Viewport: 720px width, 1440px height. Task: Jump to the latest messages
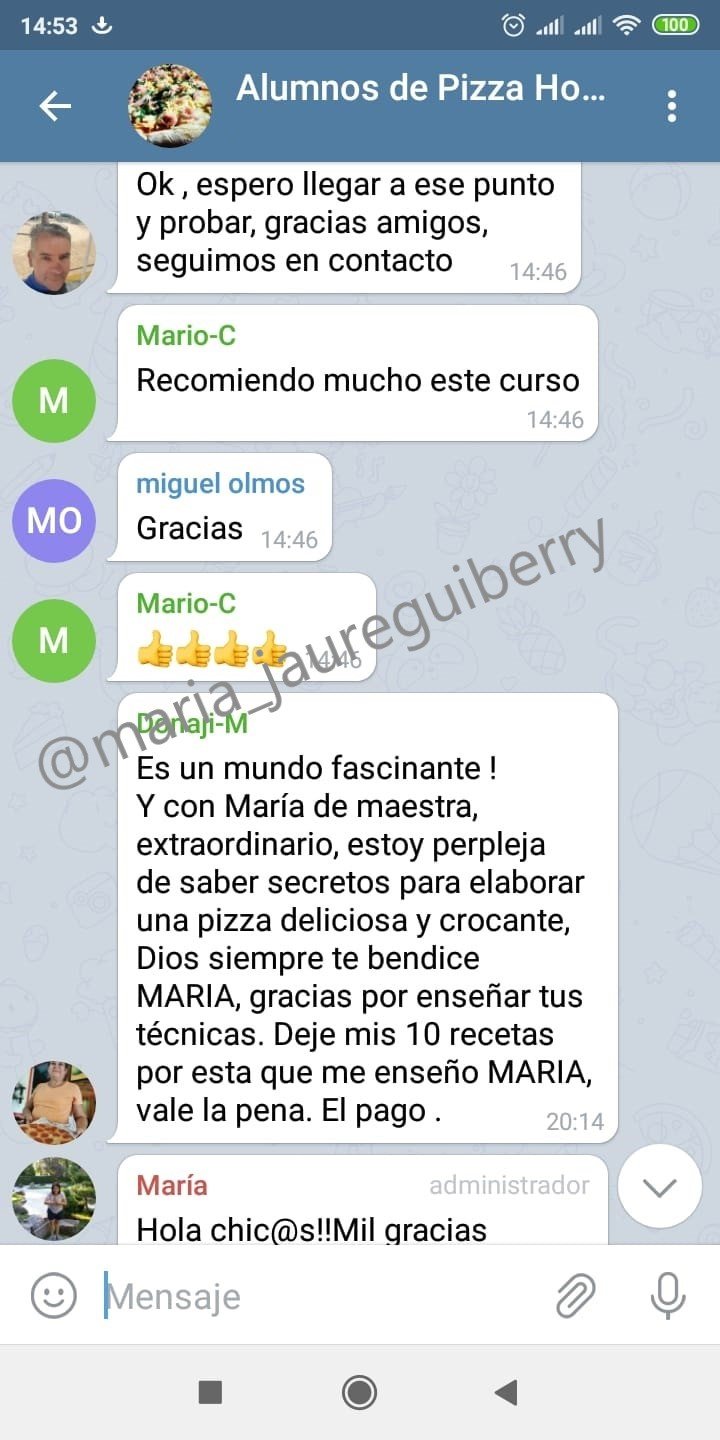click(659, 1187)
